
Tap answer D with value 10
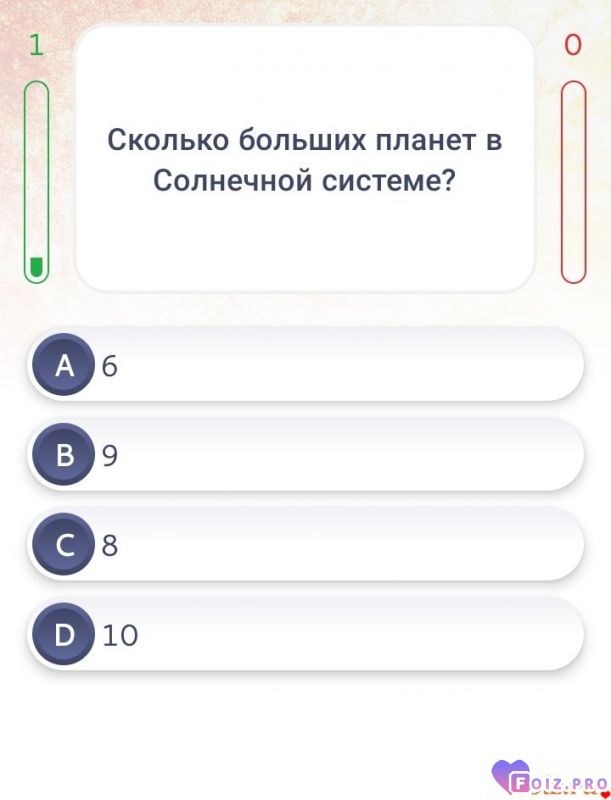[305, 634]
